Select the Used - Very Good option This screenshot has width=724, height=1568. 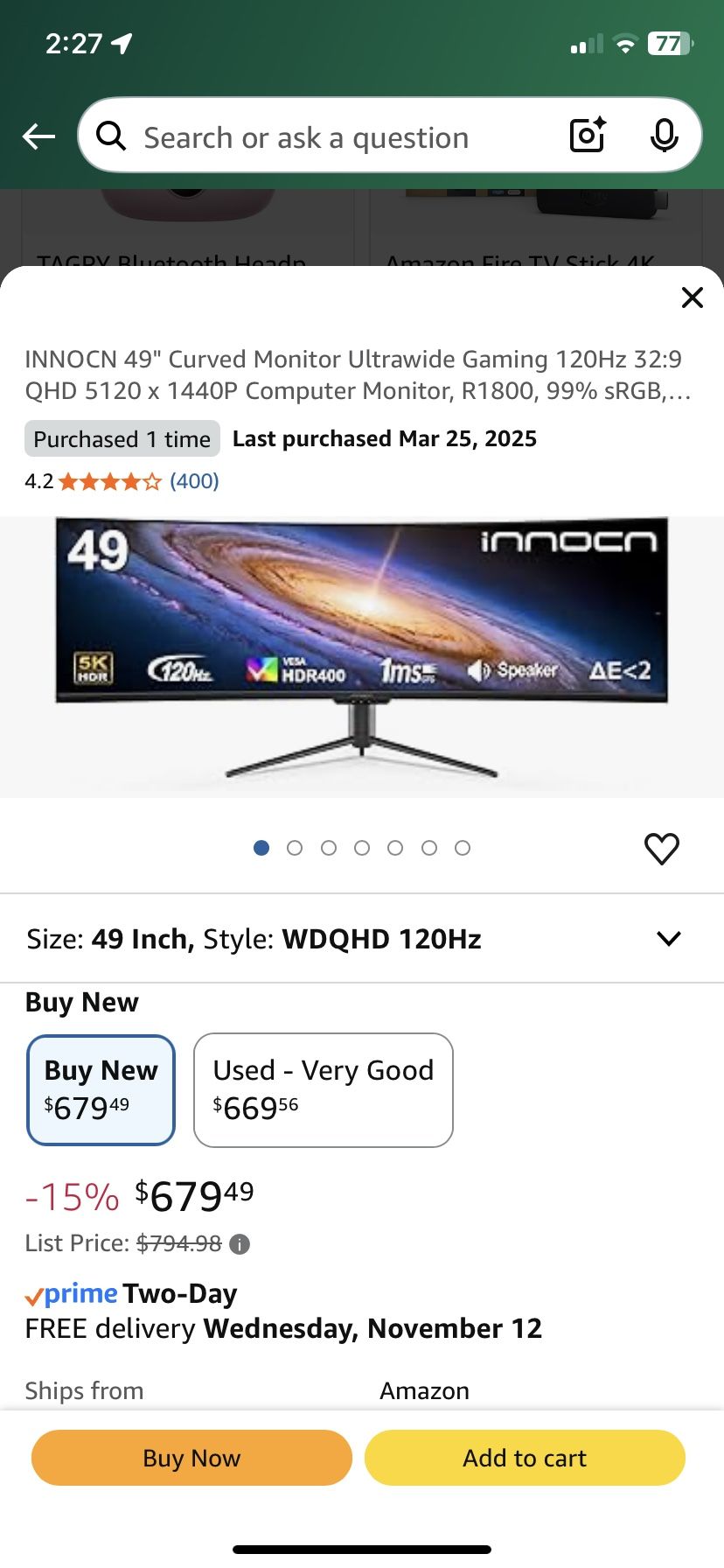pyautogui.click(x=323, y=1090)
